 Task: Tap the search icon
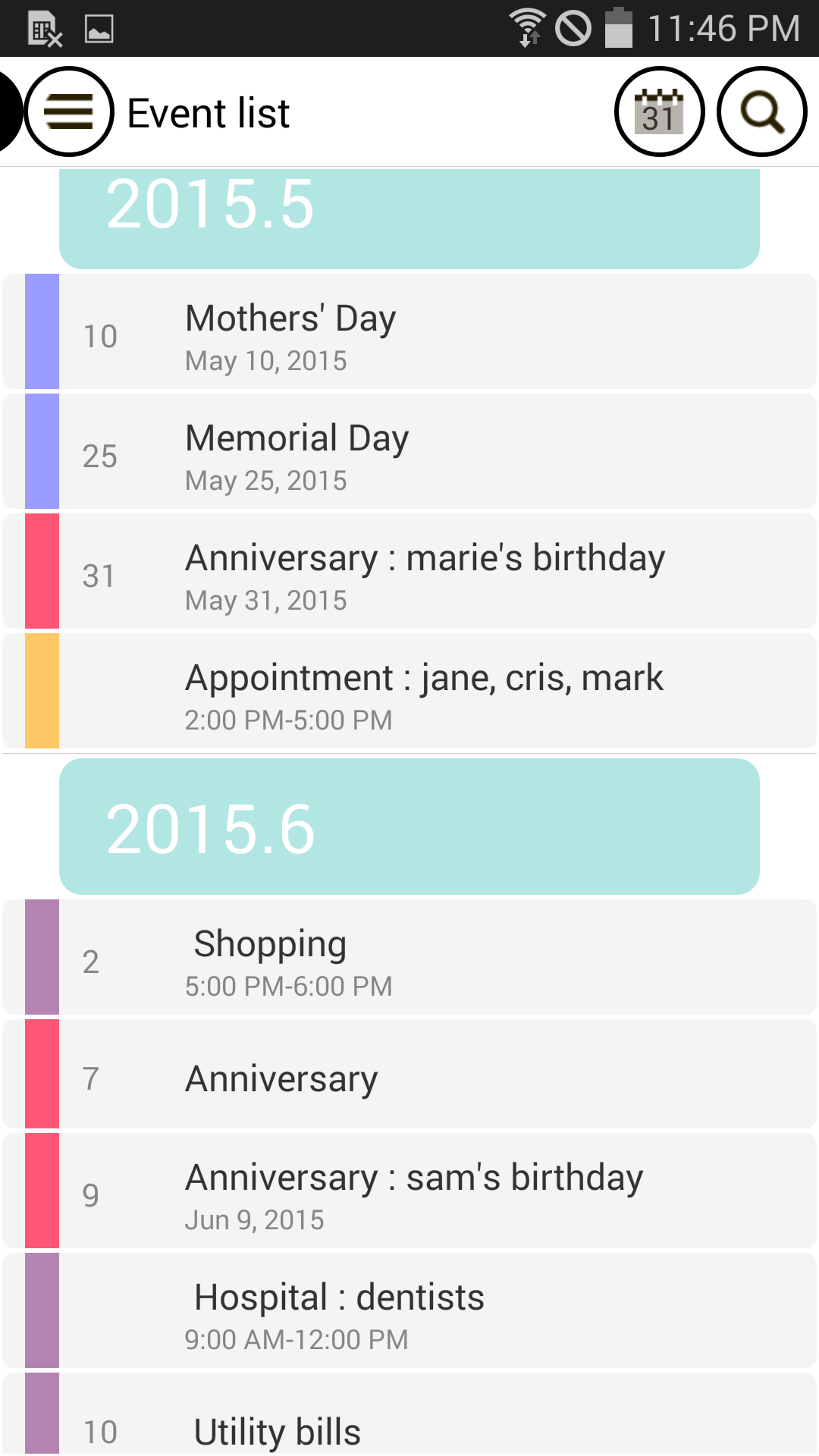(x=763, y=111)
